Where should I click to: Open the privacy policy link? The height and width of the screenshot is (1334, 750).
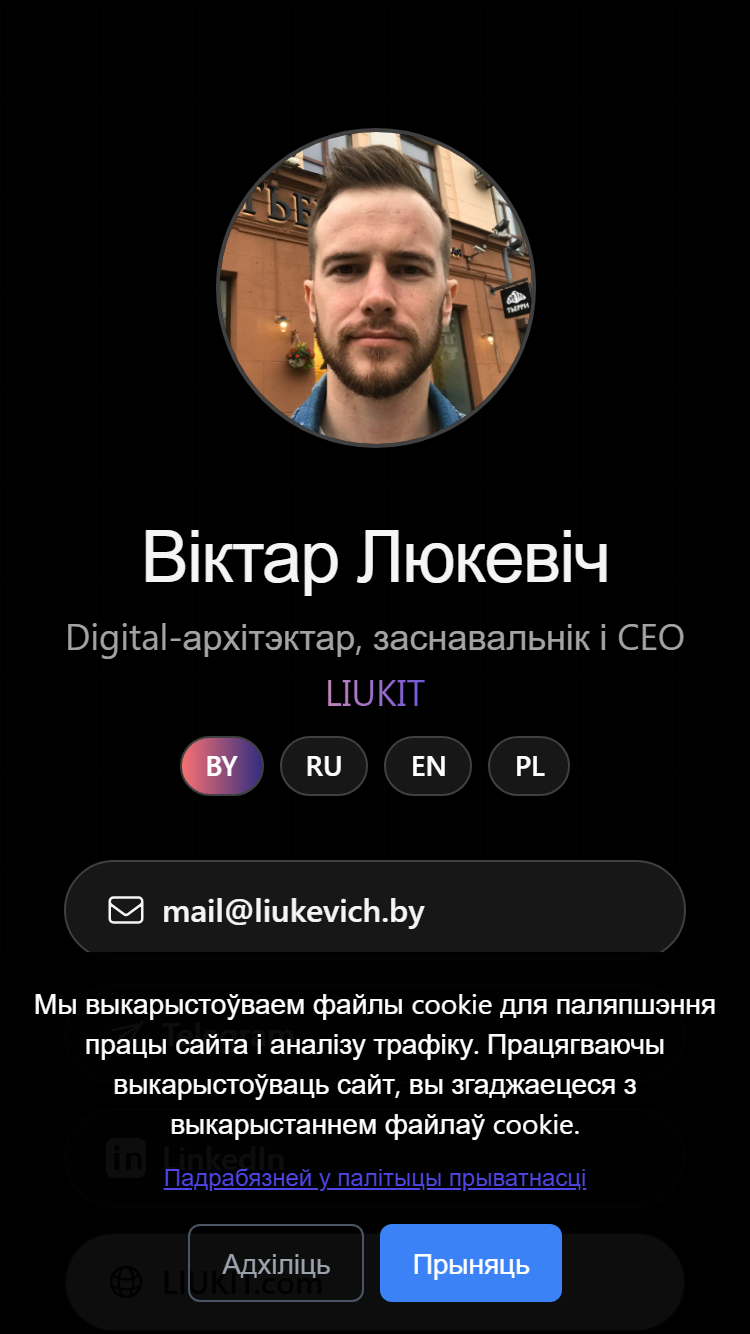pos(375,1178)
